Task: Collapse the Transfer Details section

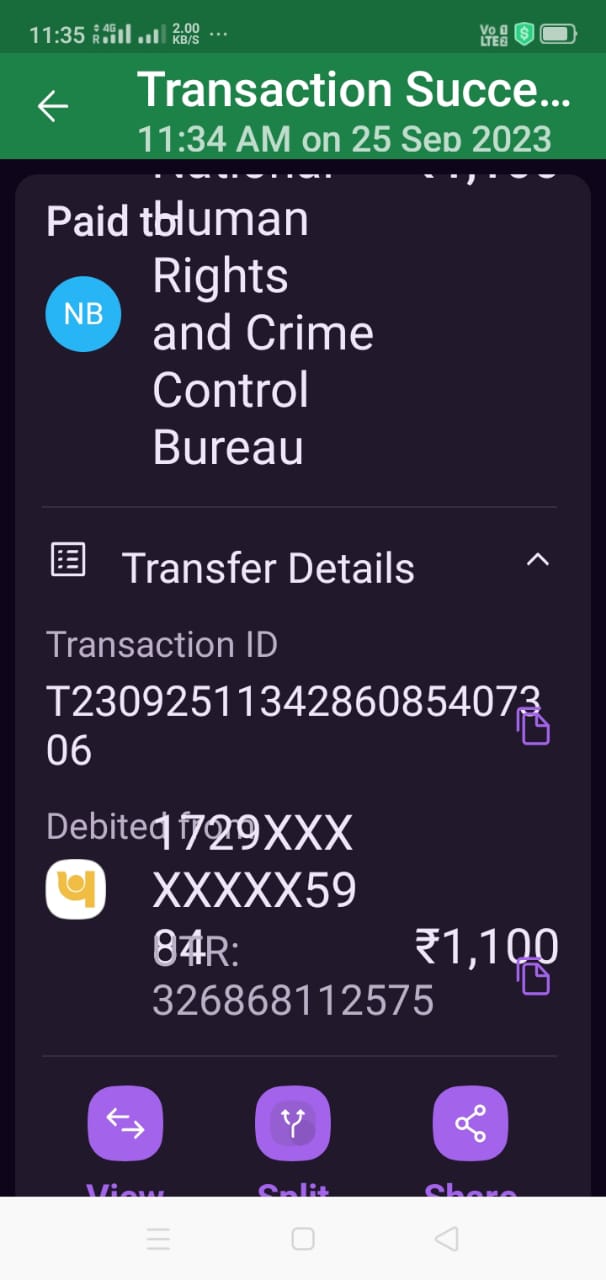Action: coord(537,560)
